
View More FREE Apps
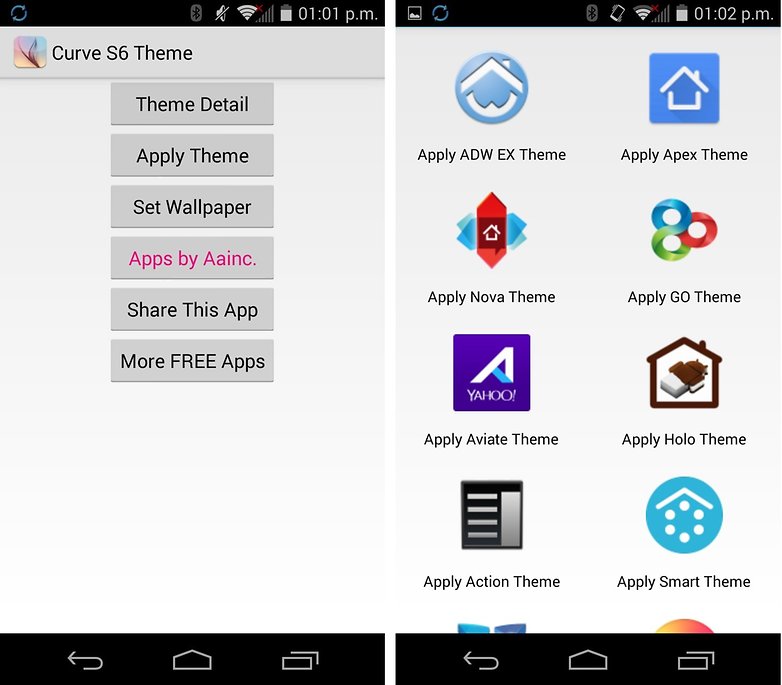point(192,361)
